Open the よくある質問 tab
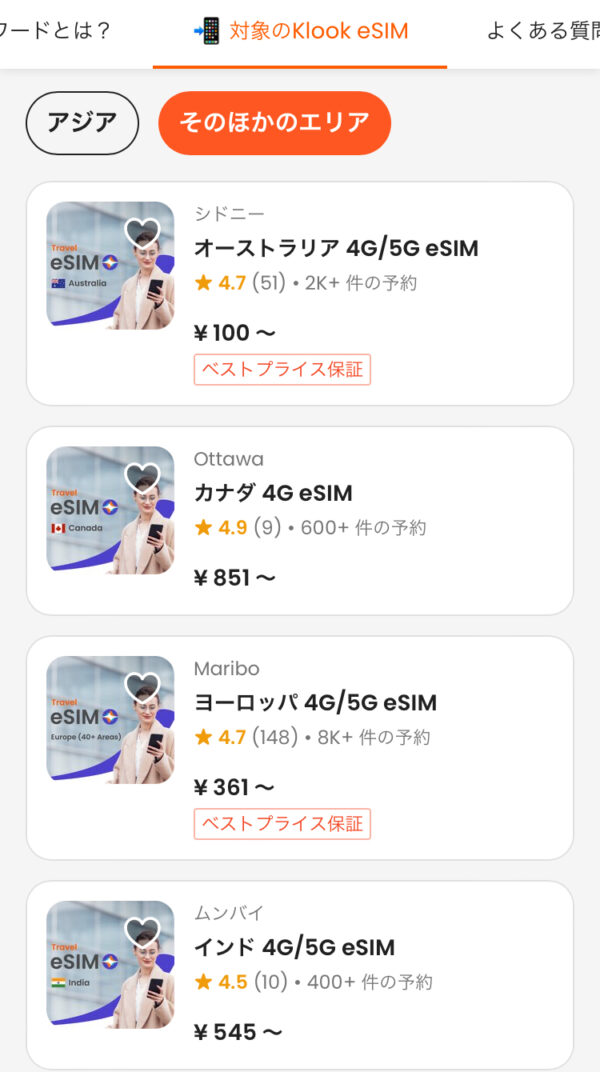Screen dimensions: 600x1072 tap(543, 31)
